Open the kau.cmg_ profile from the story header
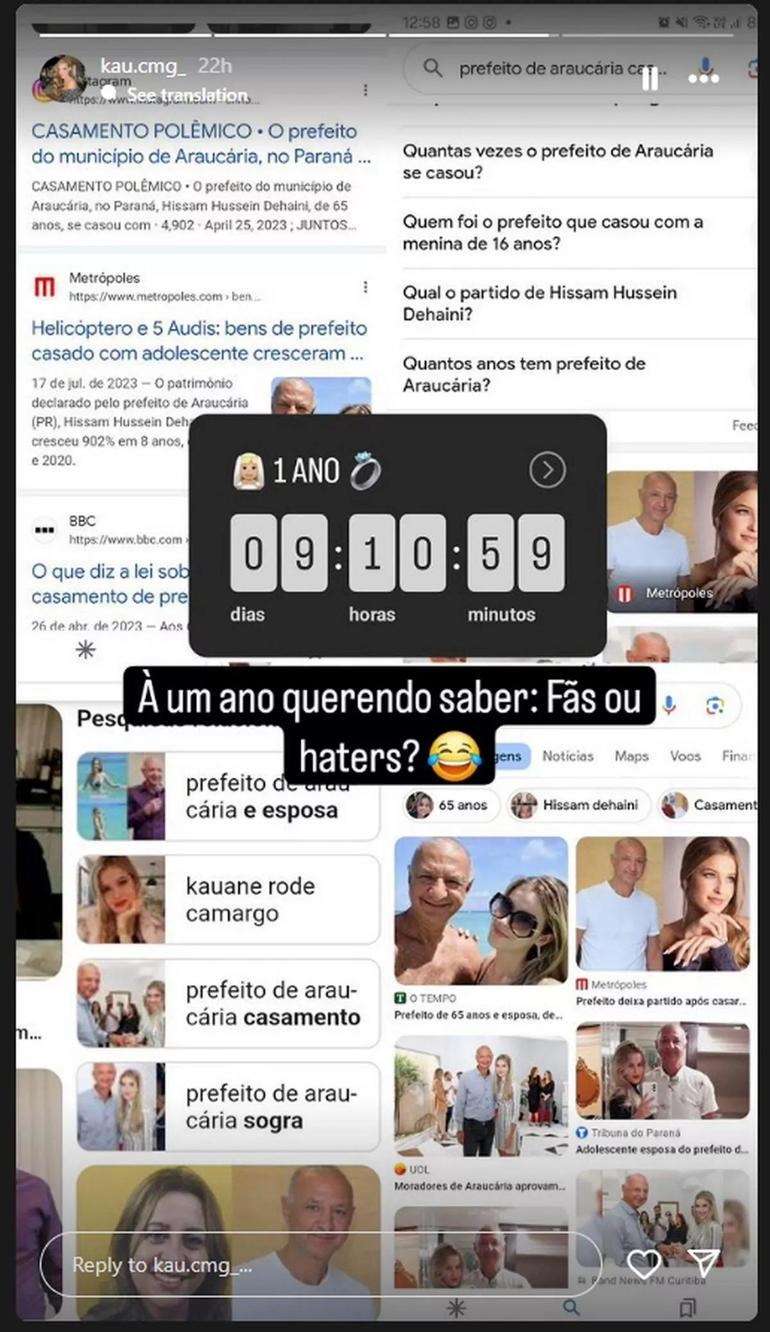Viewport: 770px width, 1332px height. click(143, 66)
